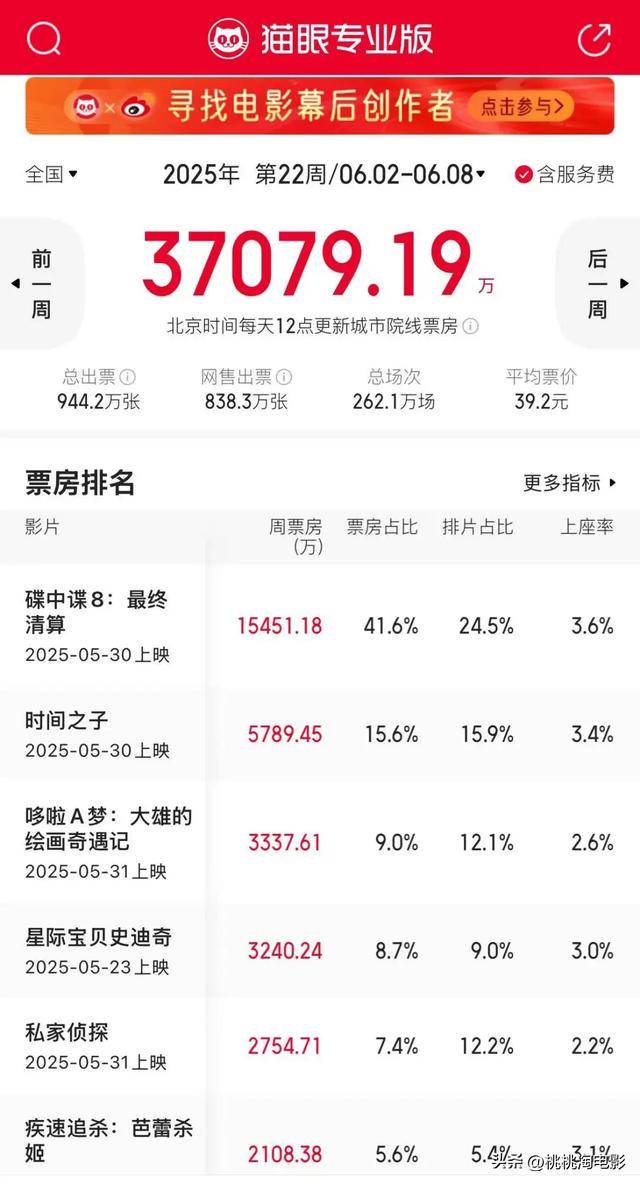Open 哆啦A梦：大雄的绘画奇遇记 row
Image resolution: width=640 pixels, height=1184 pixels.
[x=320, y=842]
